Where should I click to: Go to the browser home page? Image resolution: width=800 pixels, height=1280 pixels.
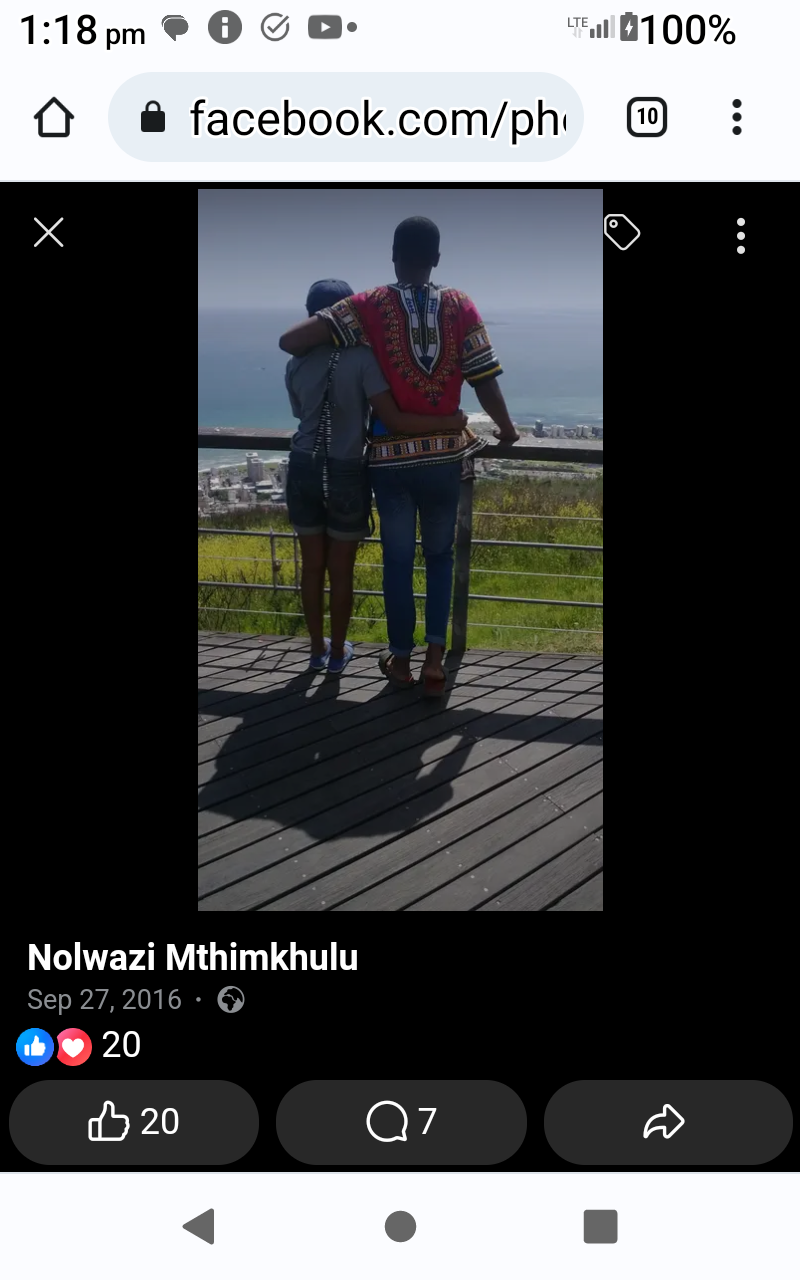54,118
